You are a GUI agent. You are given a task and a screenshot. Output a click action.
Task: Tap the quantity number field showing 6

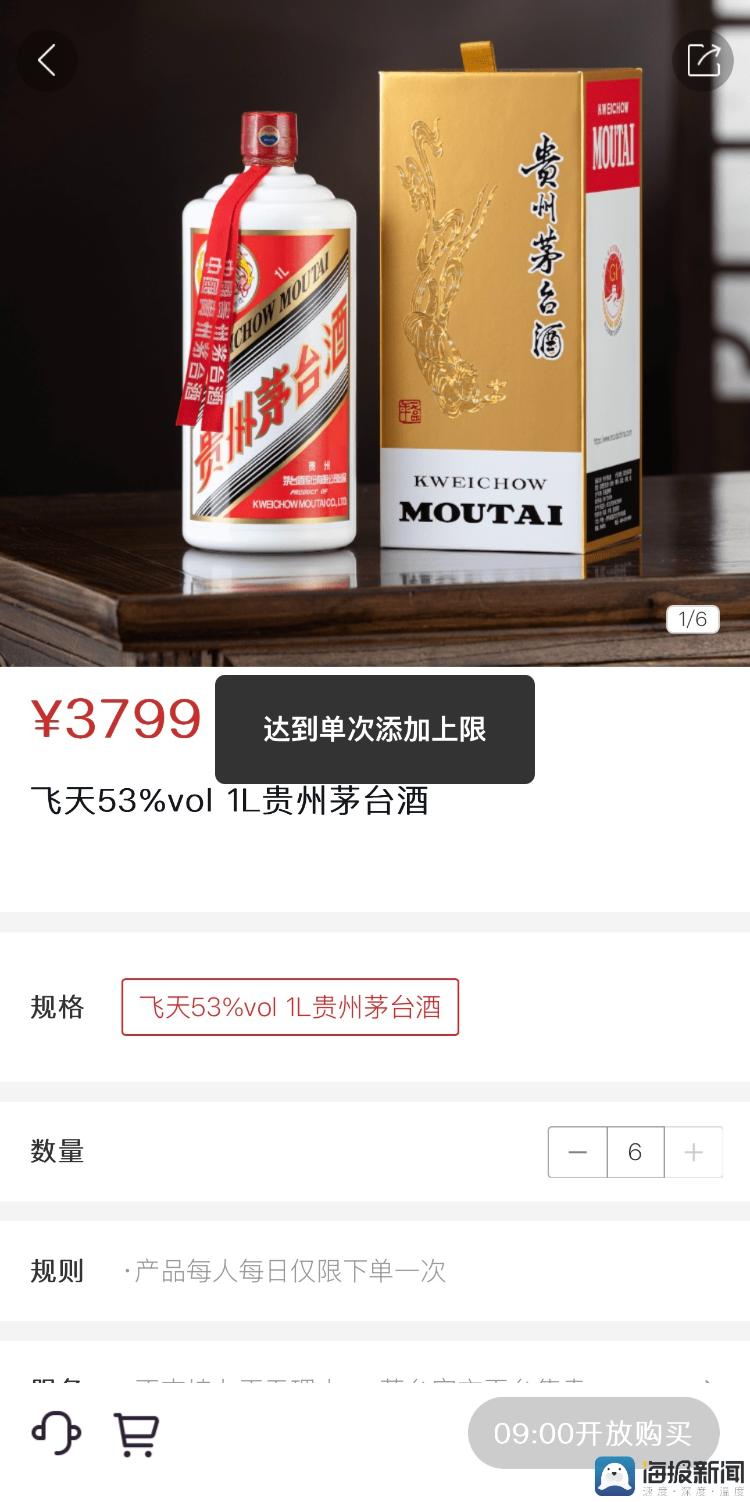tap(635, 1152)
